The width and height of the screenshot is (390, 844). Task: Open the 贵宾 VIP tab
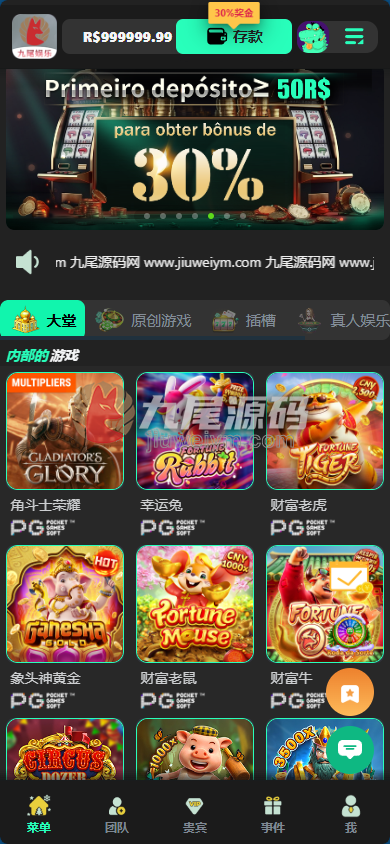point(195,814)
